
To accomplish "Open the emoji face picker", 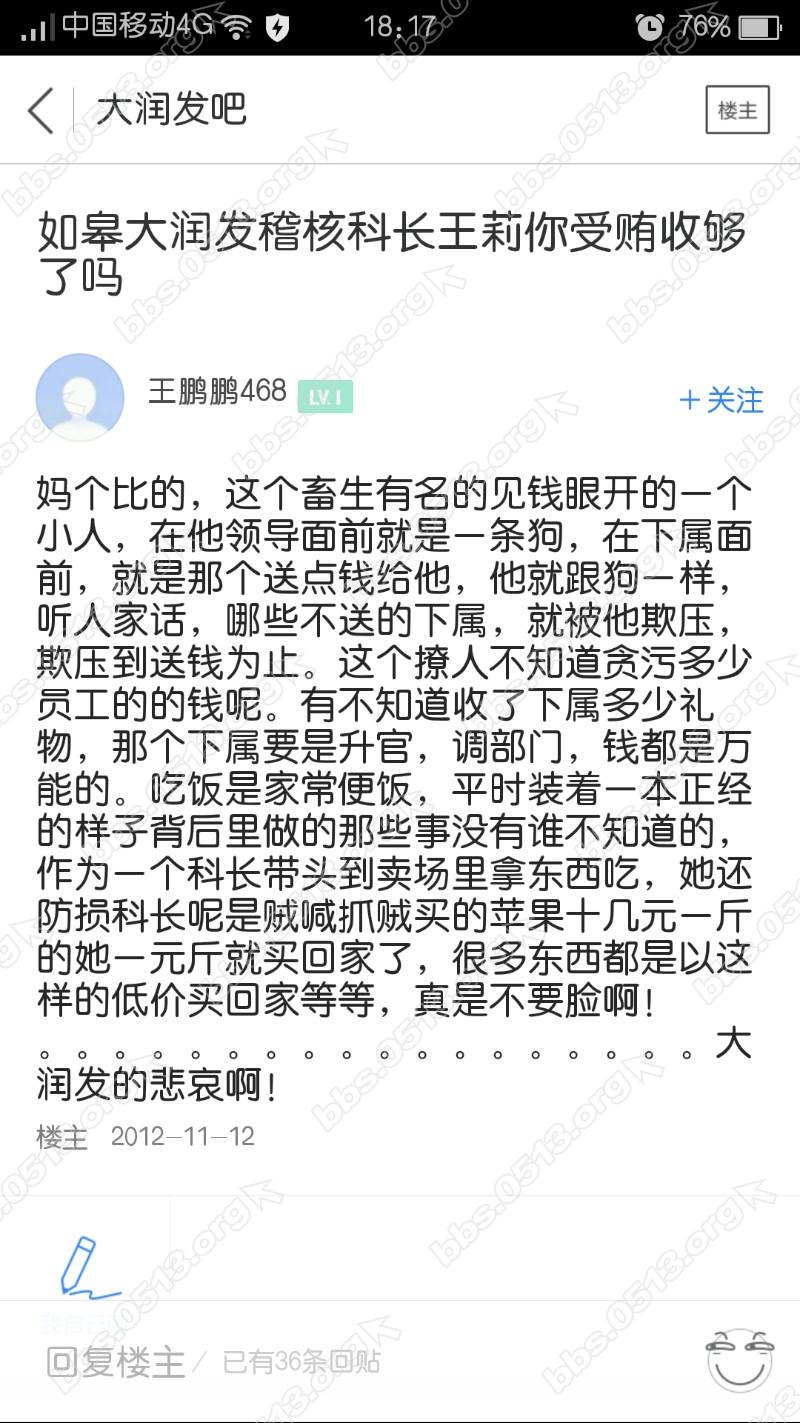I will tap(740, 1360).
